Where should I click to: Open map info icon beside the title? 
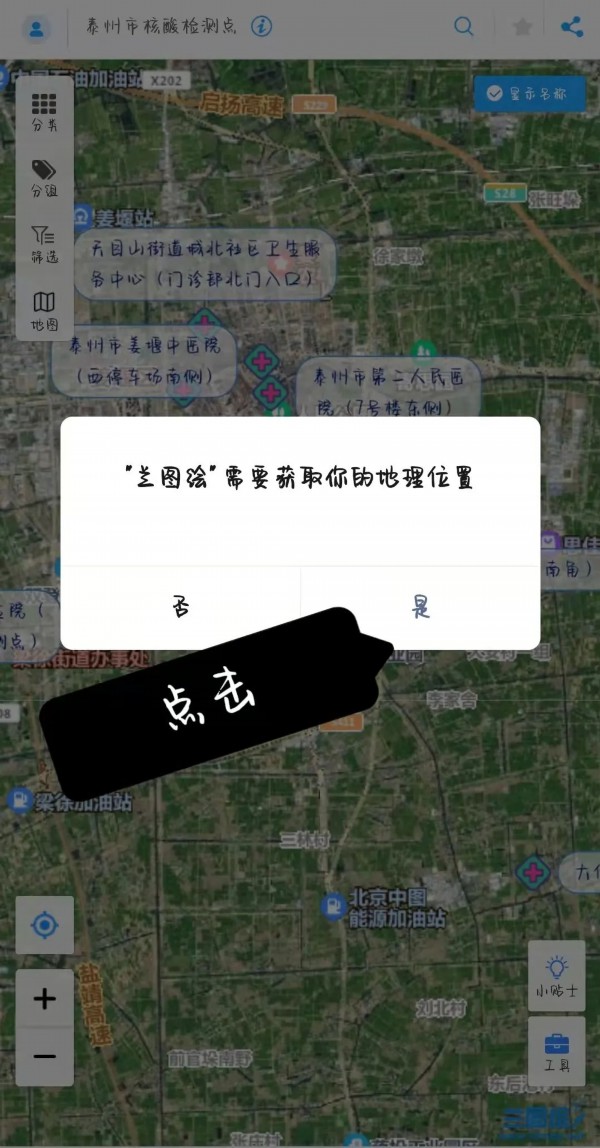click(261, 27)
